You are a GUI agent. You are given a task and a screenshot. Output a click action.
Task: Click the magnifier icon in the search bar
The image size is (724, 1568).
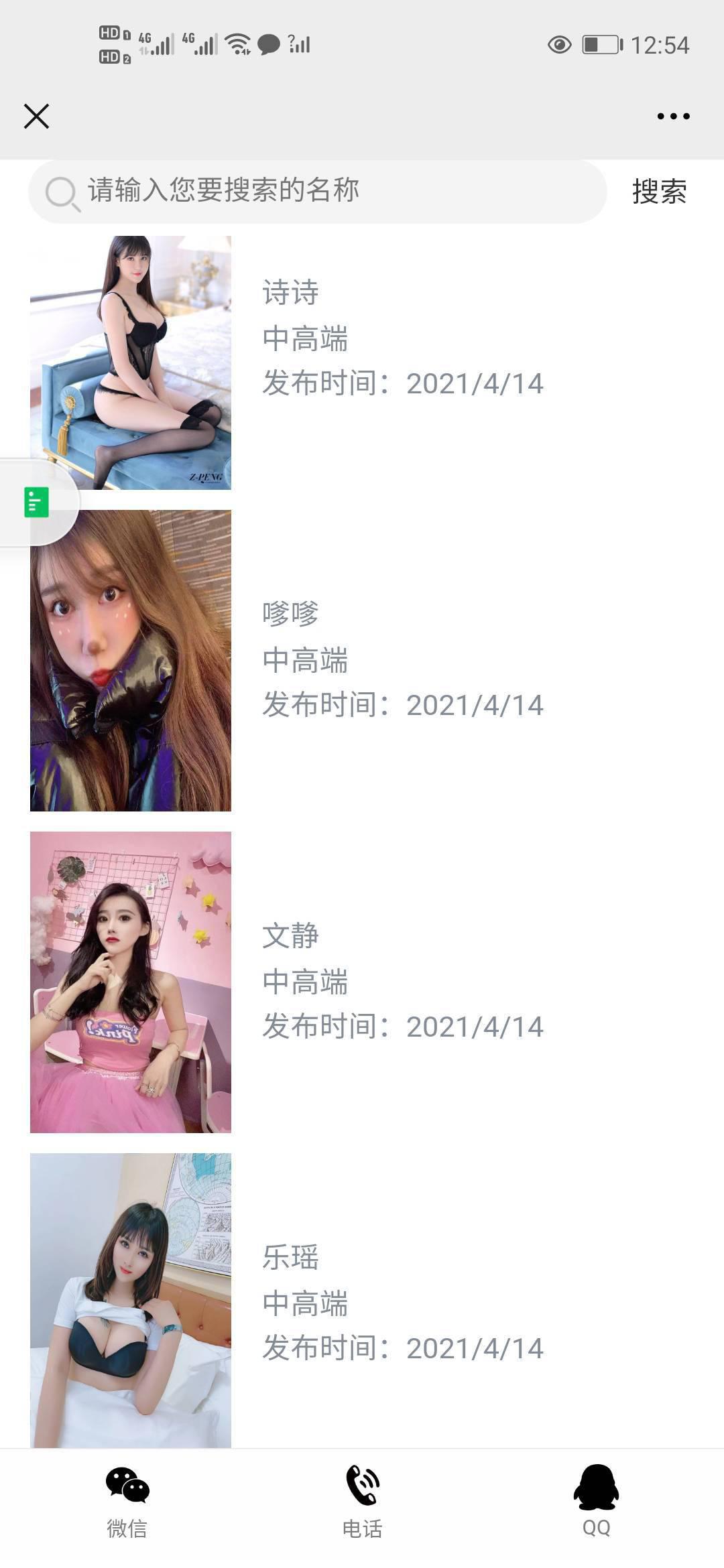(x=61, y=192)
